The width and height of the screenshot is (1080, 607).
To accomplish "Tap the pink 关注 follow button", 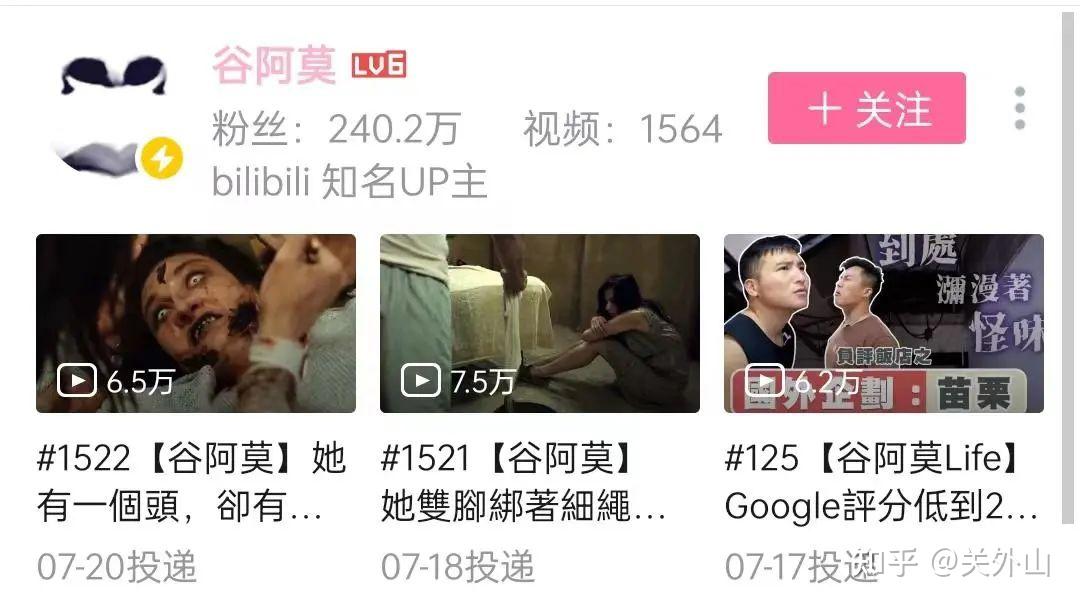I will 866,108.
